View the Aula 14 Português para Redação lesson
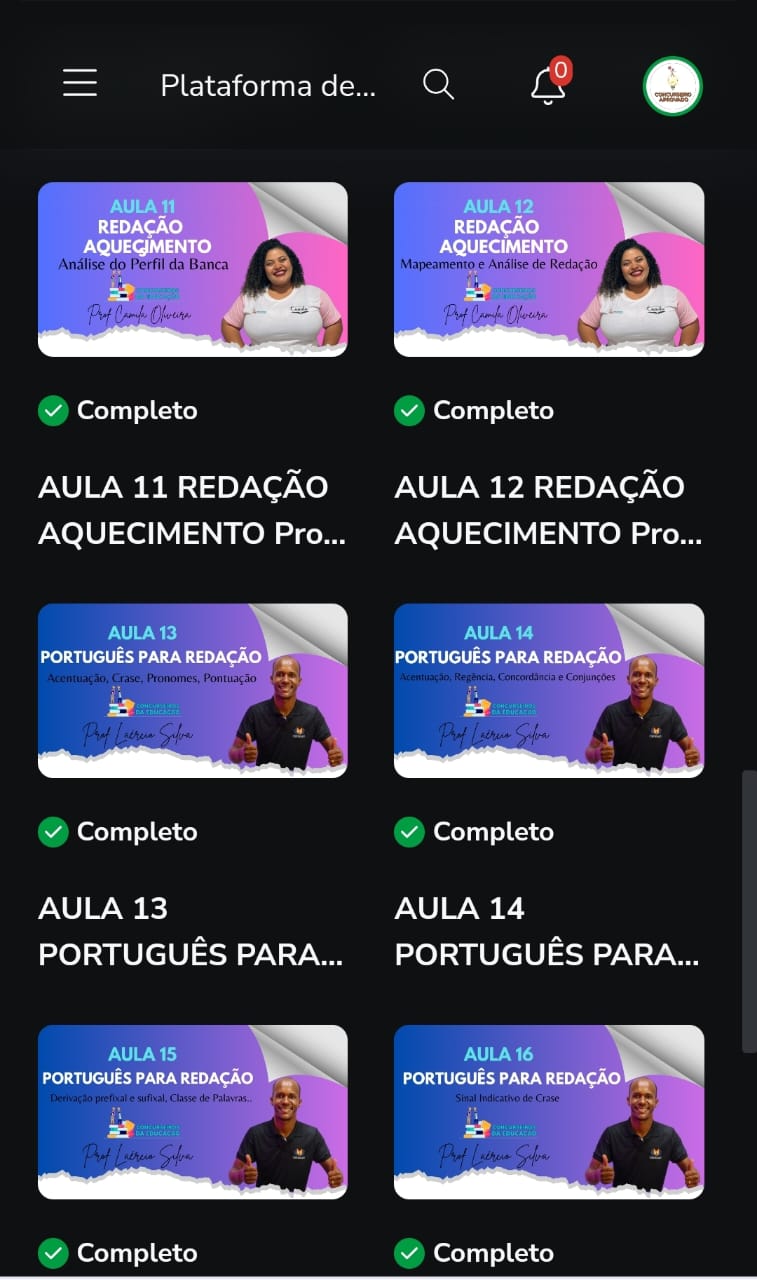 pos(549,690)
